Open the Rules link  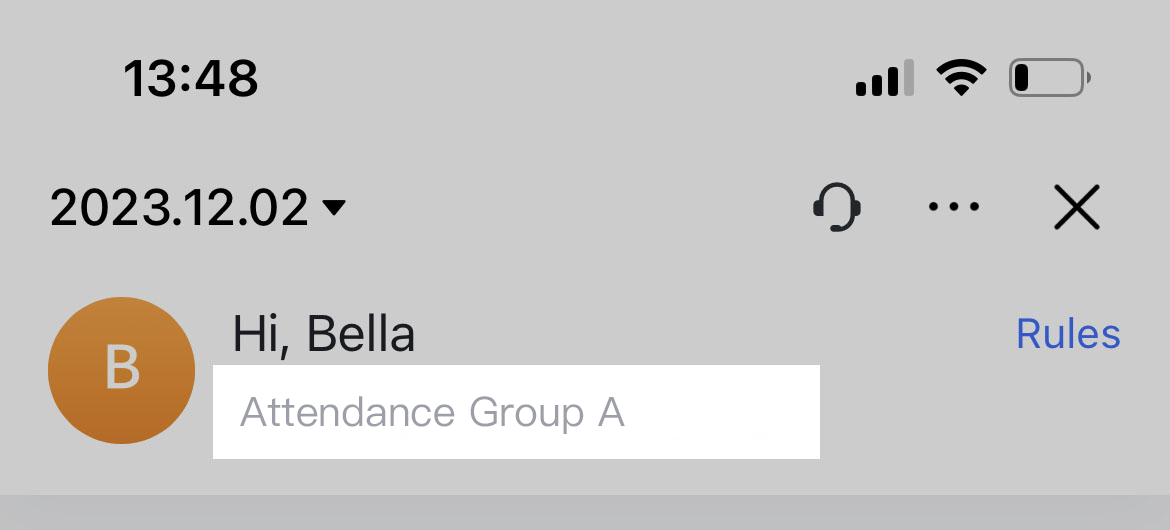pyautogui.click(x=1067, y=334)
